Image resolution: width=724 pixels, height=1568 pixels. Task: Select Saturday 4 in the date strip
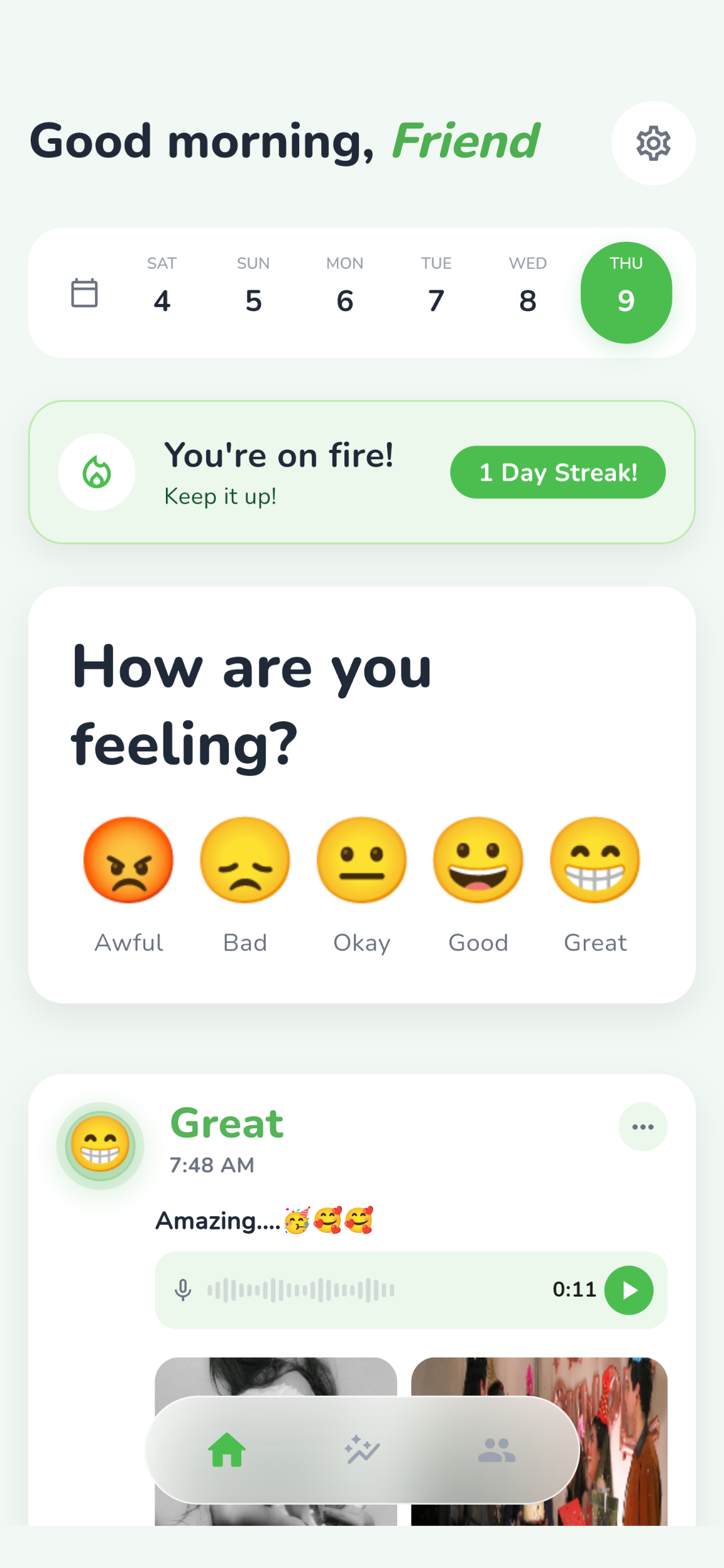point(162,288)
